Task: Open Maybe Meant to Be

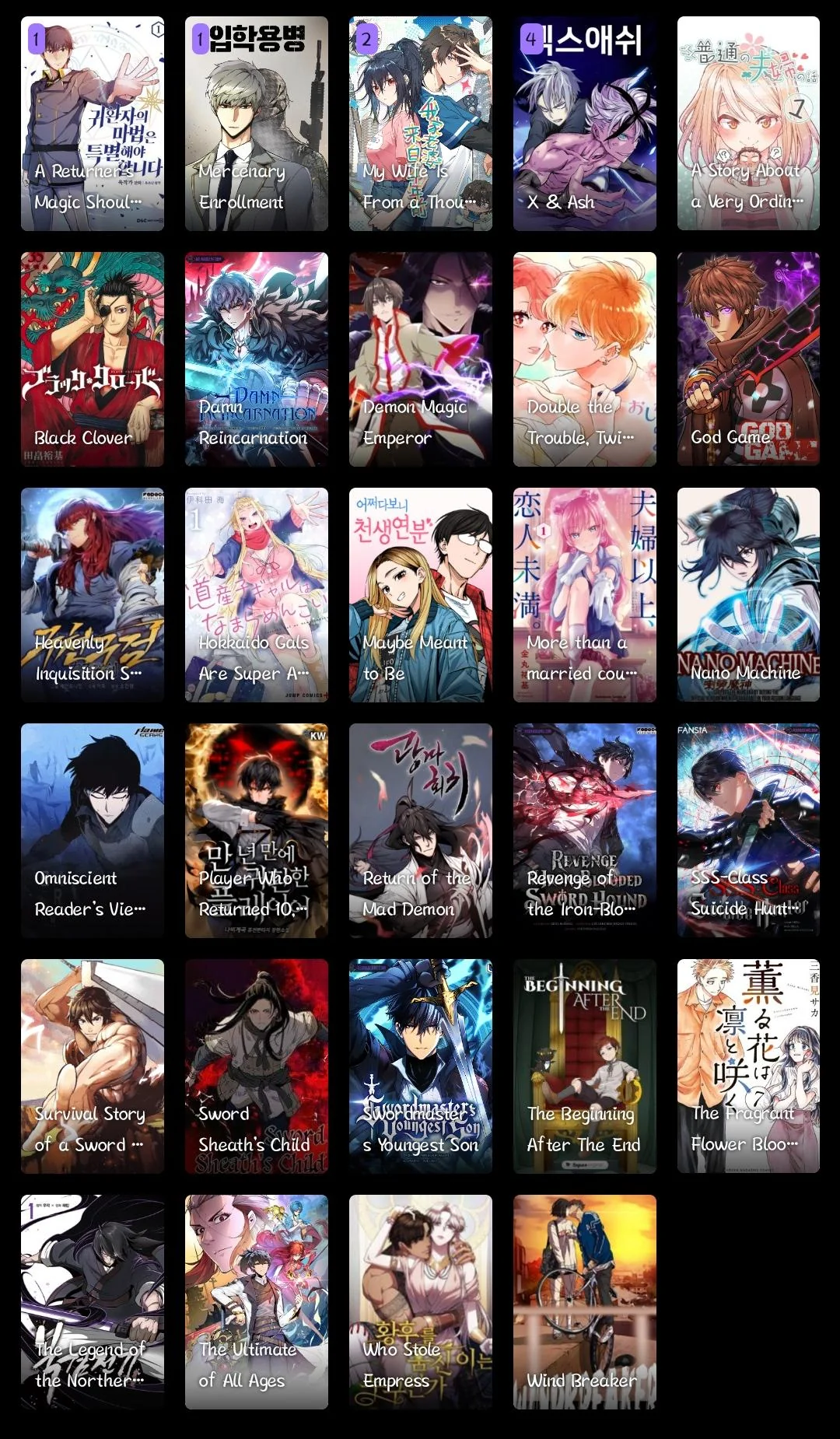Action: 420,594
